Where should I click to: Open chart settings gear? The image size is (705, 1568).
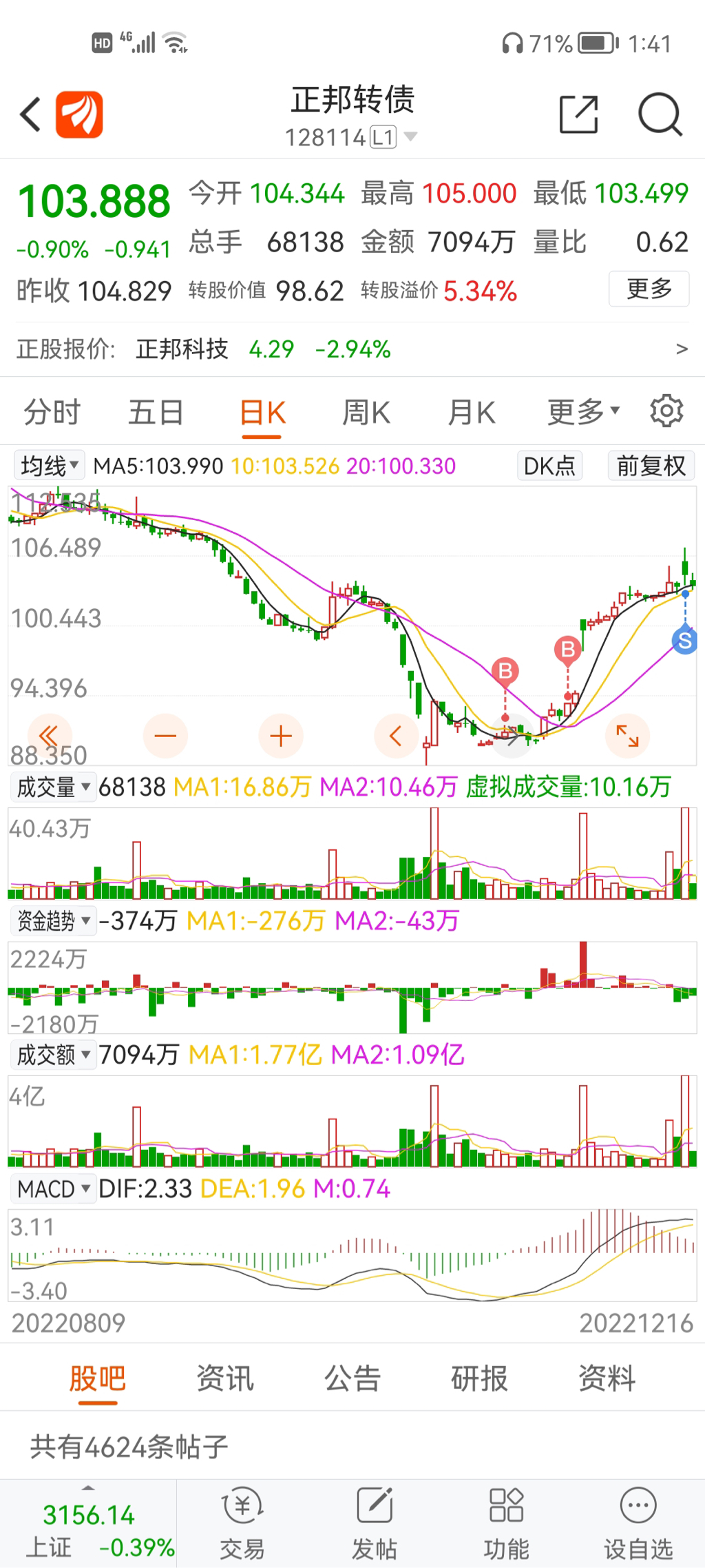666,411
